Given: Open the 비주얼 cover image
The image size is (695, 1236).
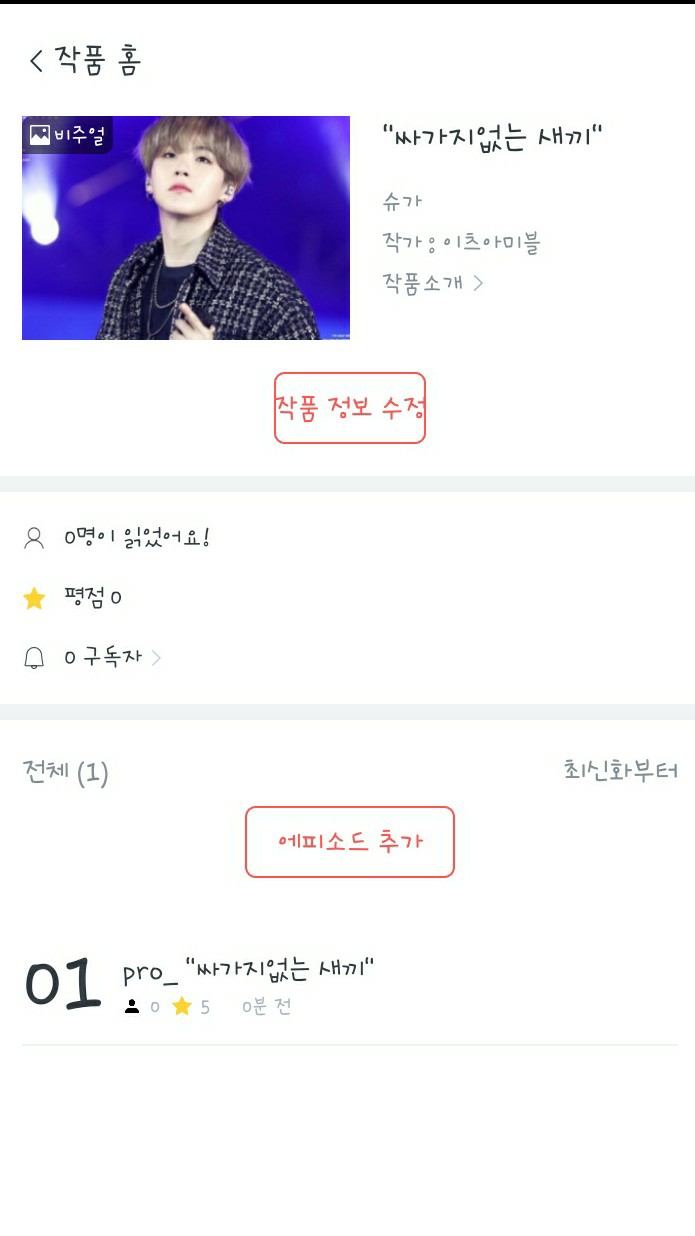Looking at the screenshot, I should [186, 228].
